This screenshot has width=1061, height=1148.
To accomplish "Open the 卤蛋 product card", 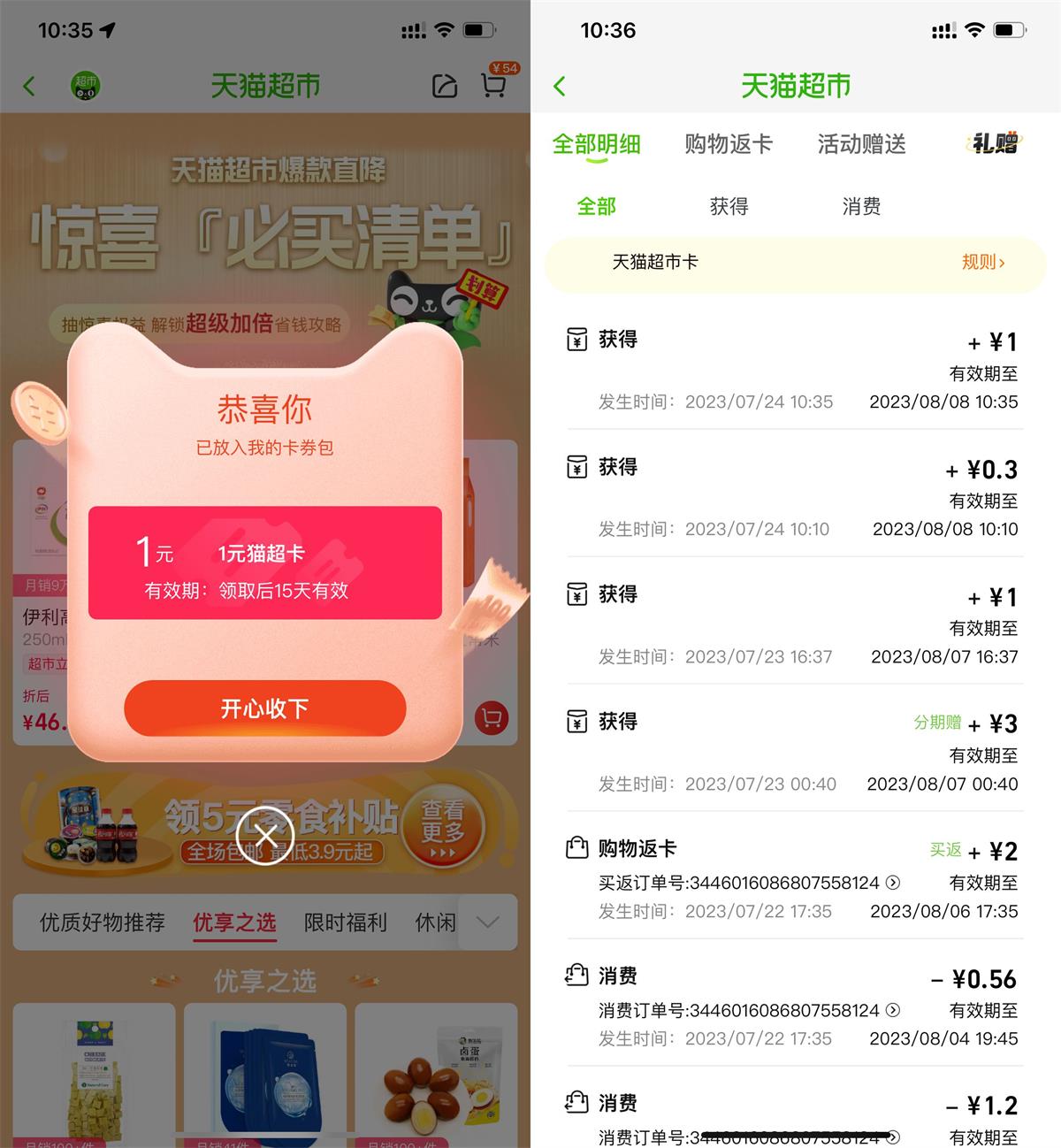I will [438, 1075].
